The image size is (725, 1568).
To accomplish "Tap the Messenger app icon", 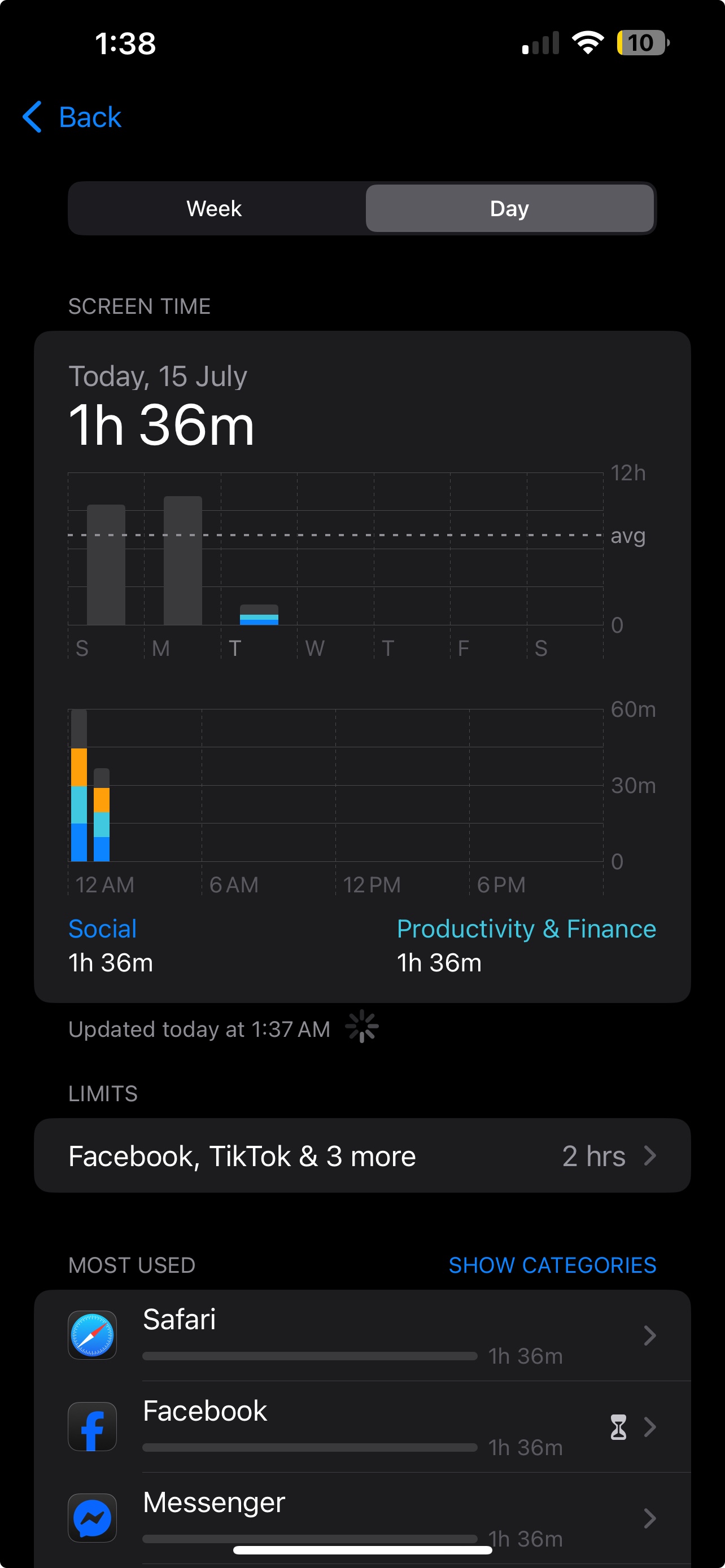I will click(92, 1517).
